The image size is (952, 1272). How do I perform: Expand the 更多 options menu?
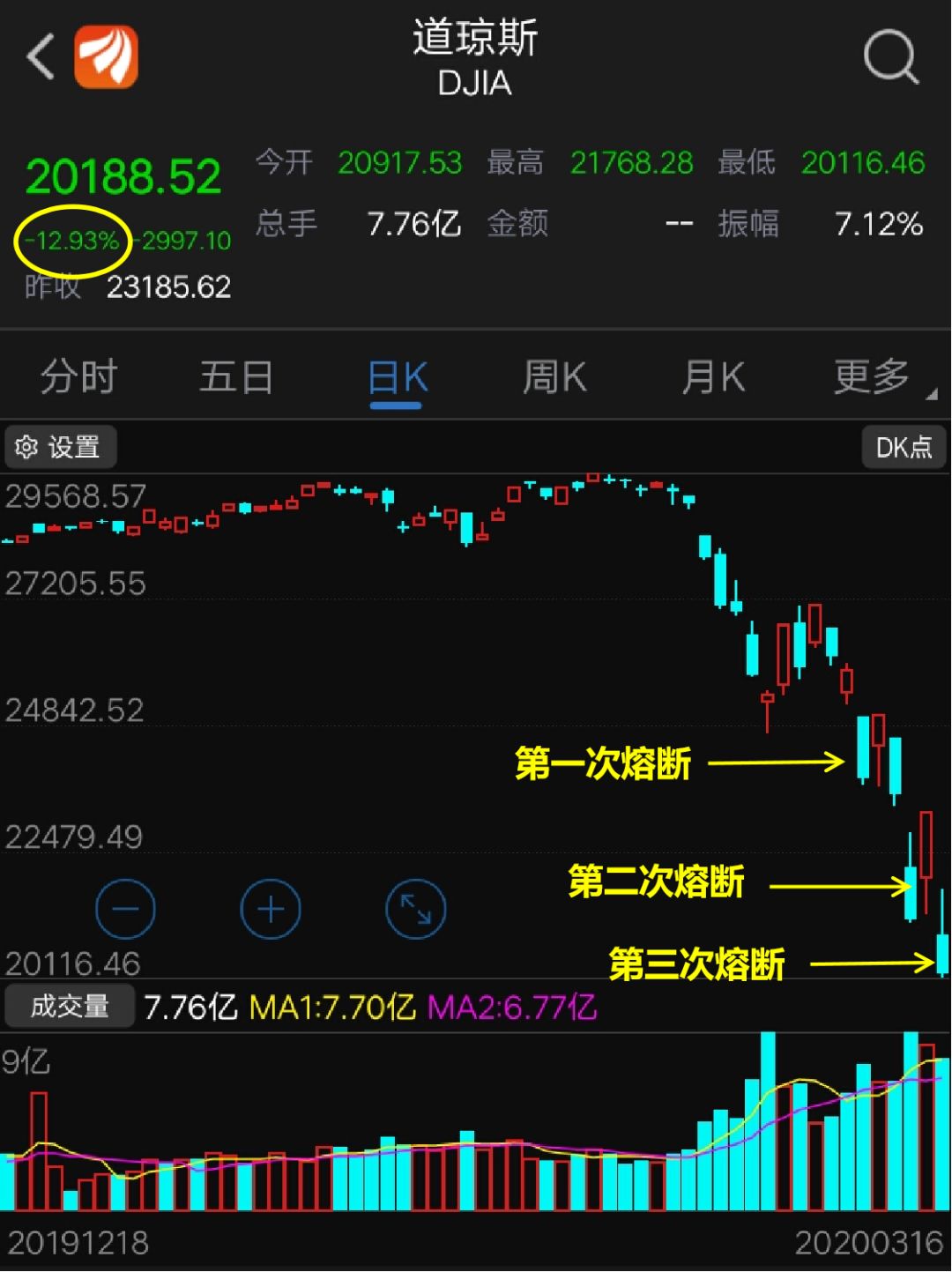tap(873, 376)
